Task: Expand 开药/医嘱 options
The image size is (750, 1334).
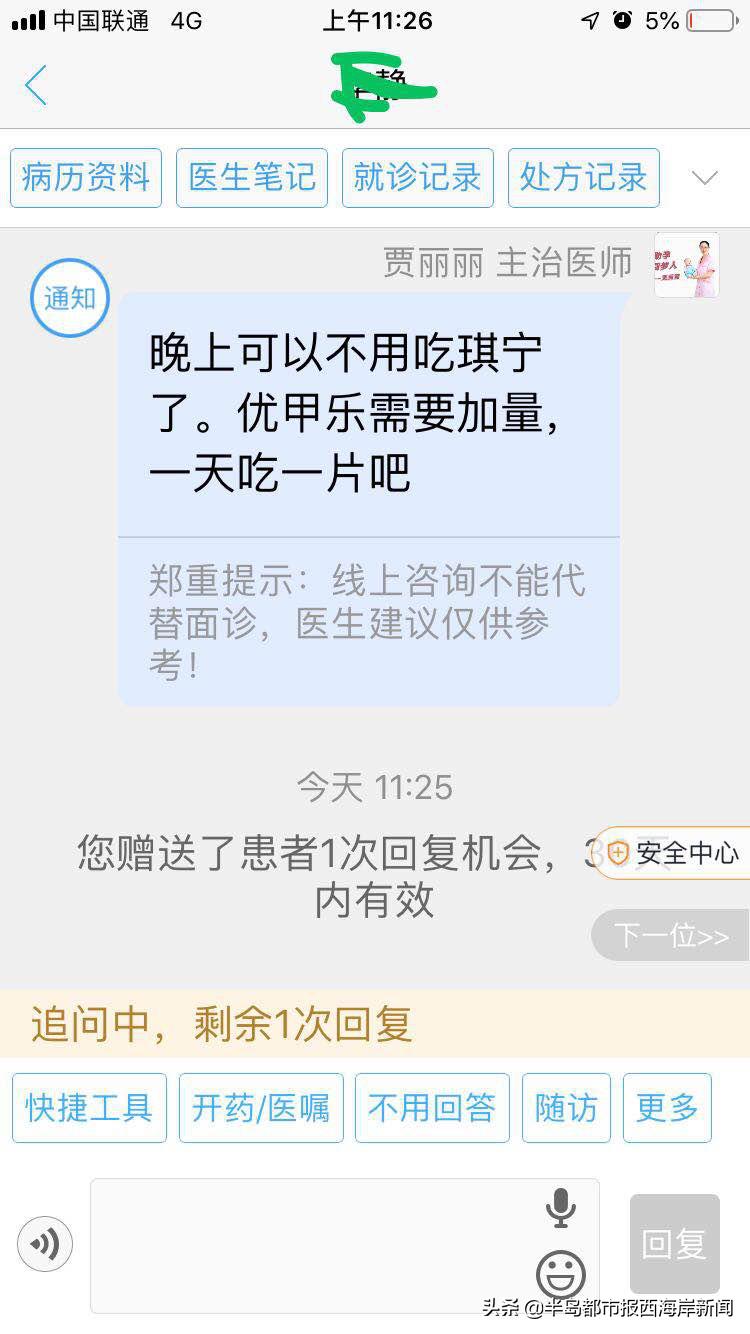Action: click(x=260, y=1107)
